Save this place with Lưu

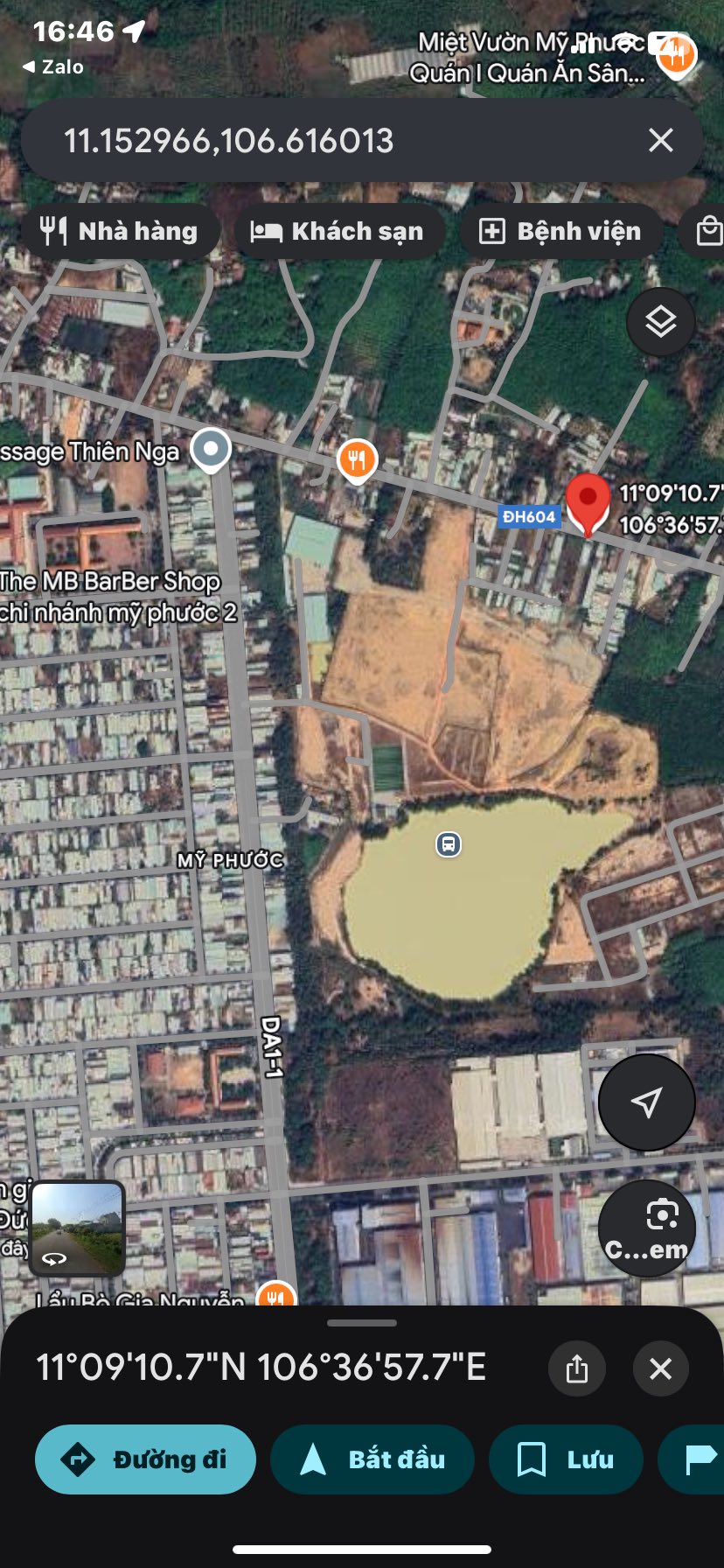pyautogui.click(x=566, y=1459)
